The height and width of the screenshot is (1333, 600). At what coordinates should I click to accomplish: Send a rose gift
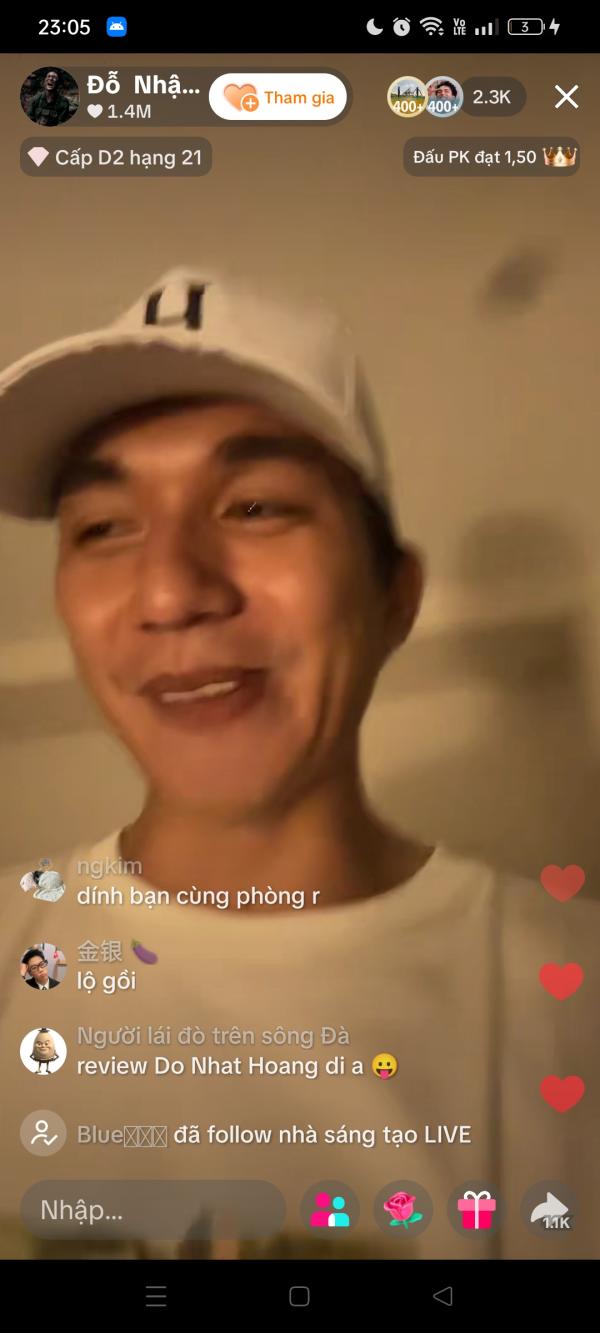click(x=403, y=1211)
